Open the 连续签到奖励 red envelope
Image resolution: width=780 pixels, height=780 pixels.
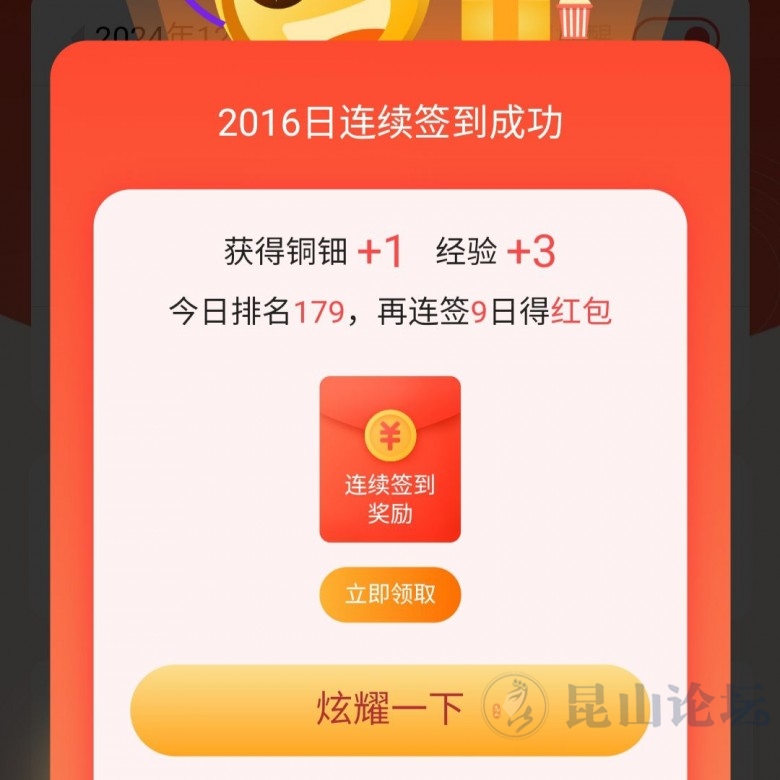390,459
